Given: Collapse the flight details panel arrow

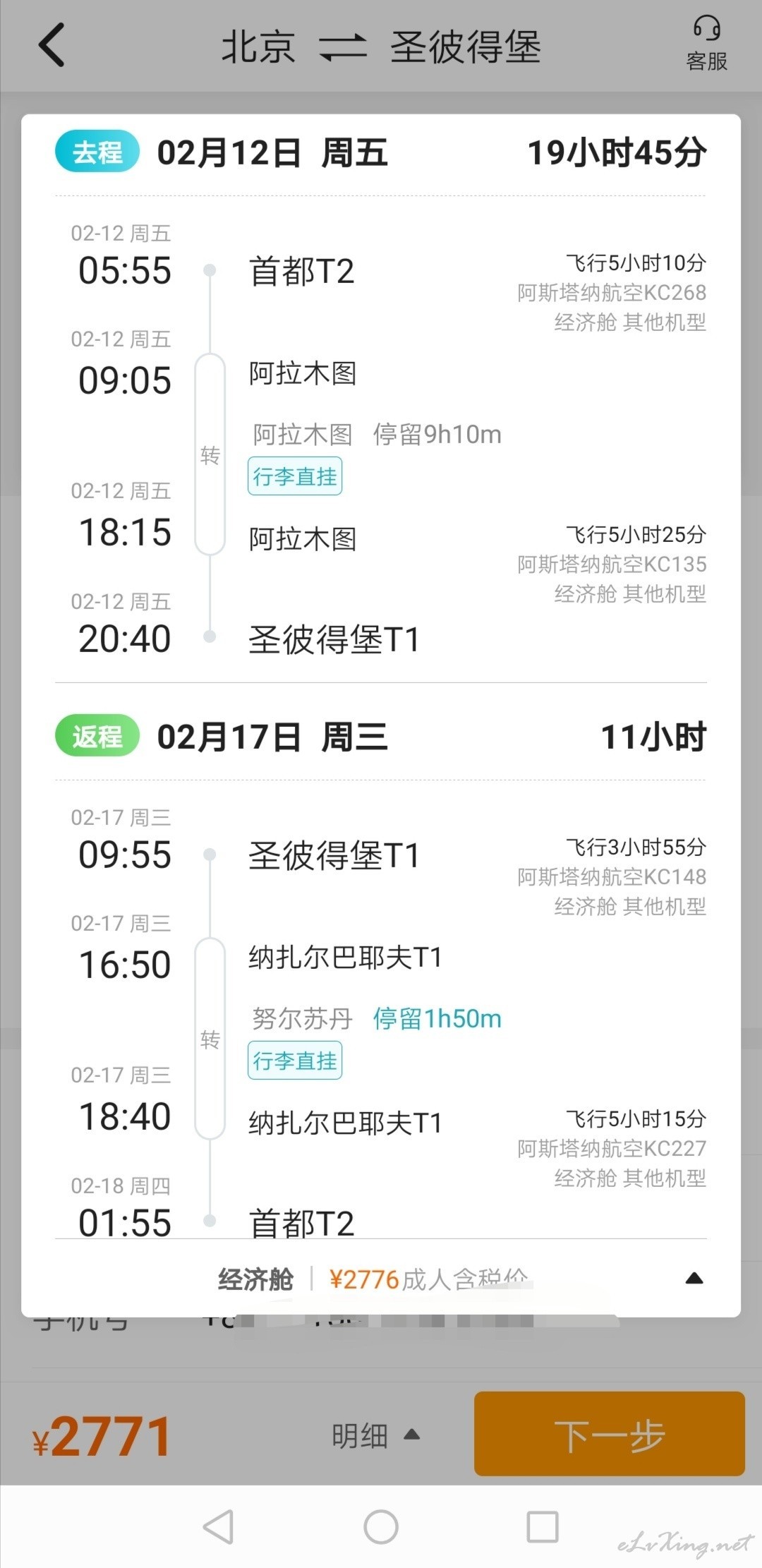Looking at the screenshot, I should 694,1278.
